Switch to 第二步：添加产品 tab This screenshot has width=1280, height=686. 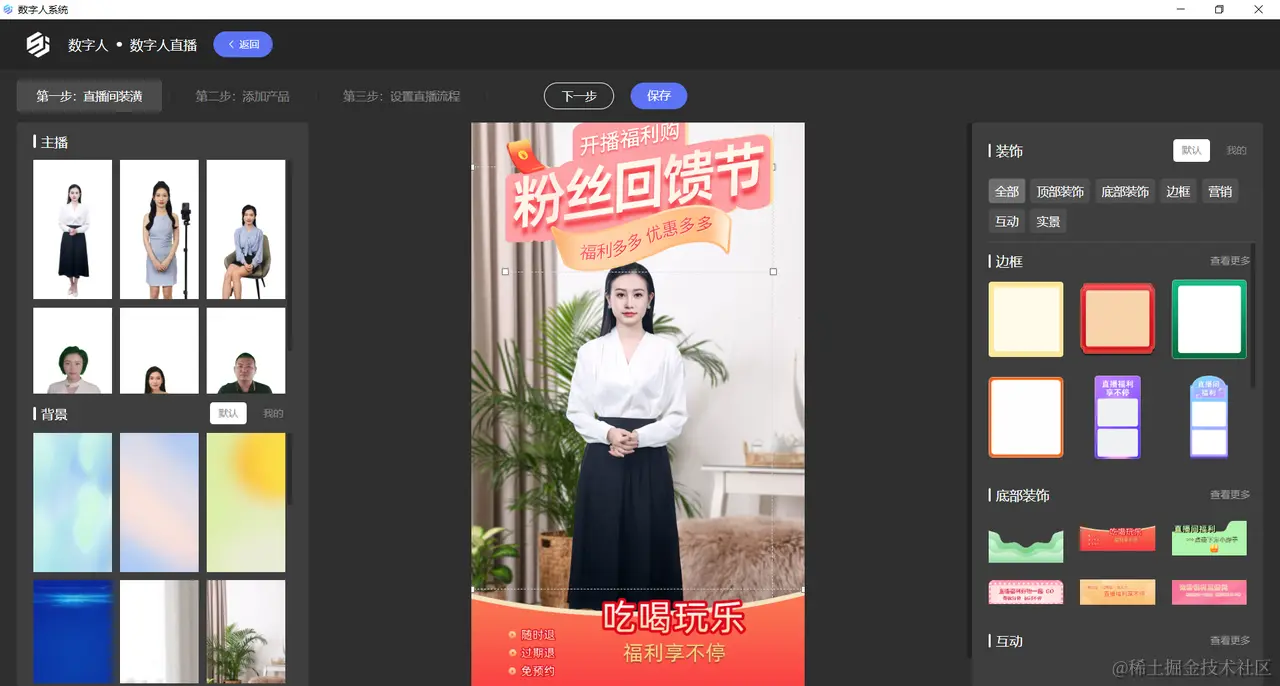click(242, 97)
